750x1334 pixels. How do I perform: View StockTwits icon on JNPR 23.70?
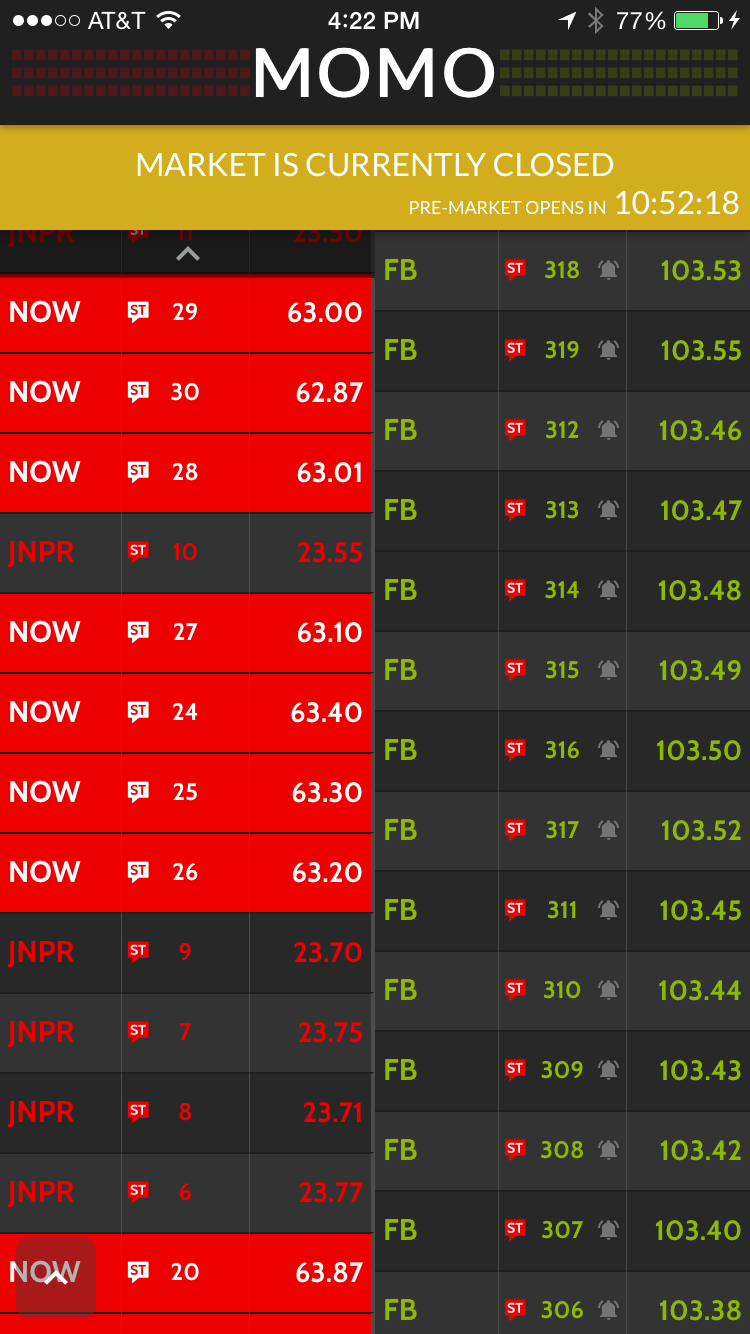pyautogui.click(x=138, y=951)
